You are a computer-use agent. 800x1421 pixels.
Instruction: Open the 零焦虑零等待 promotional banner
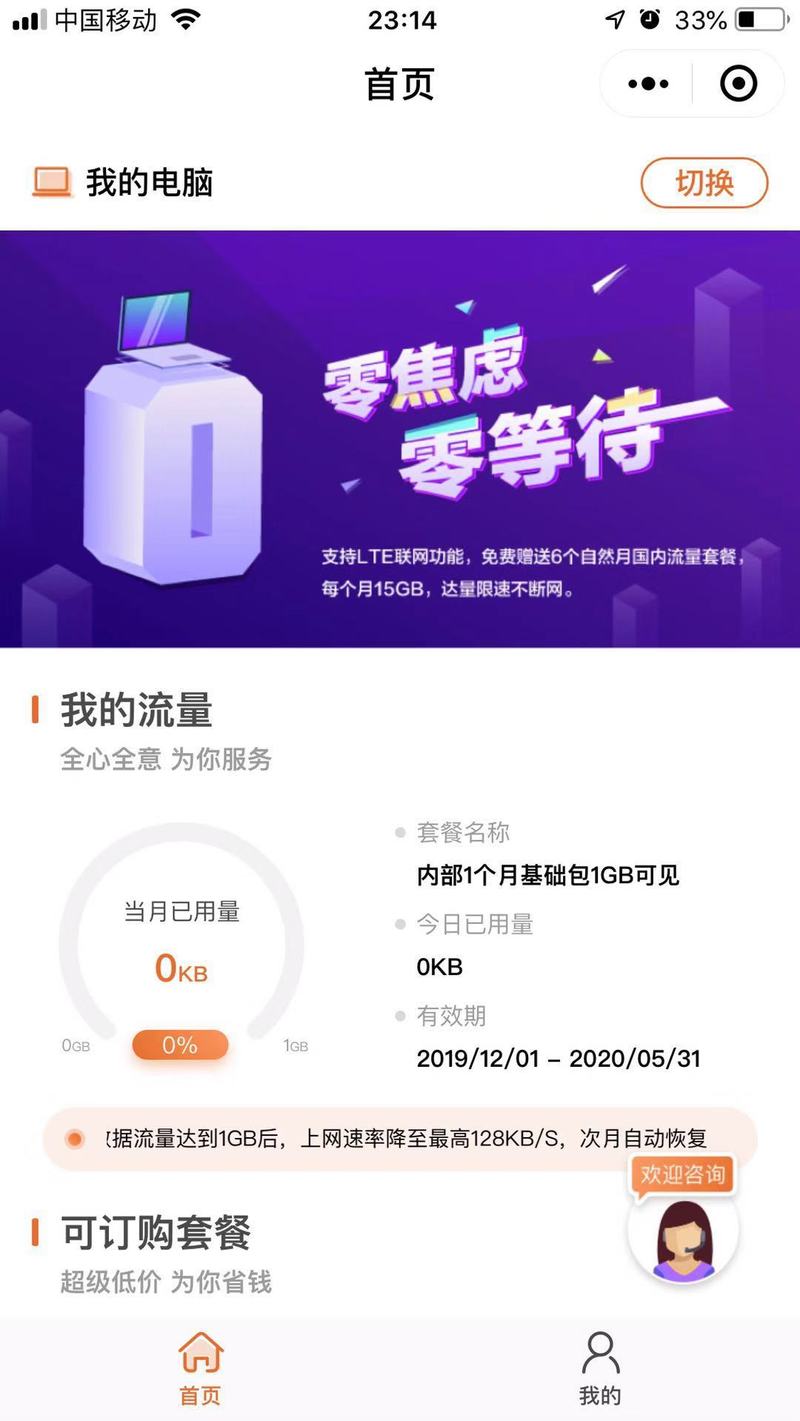coord(400,438)
